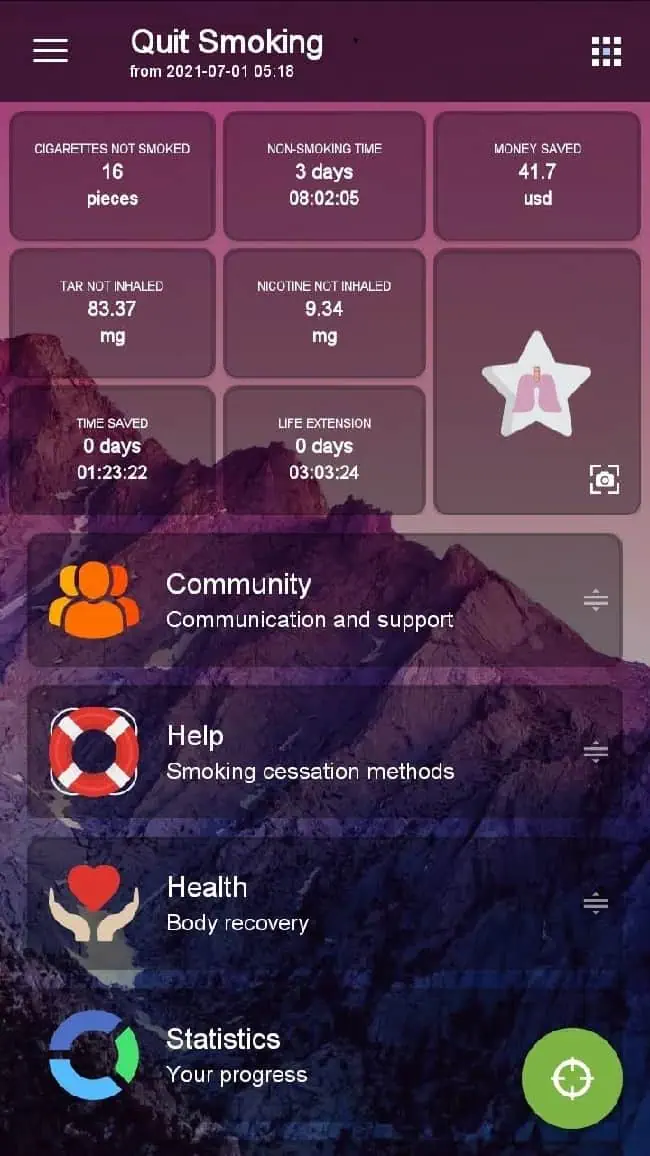
Task: Open the Non-Smoking Time tile
Action: tap(324, 175)
